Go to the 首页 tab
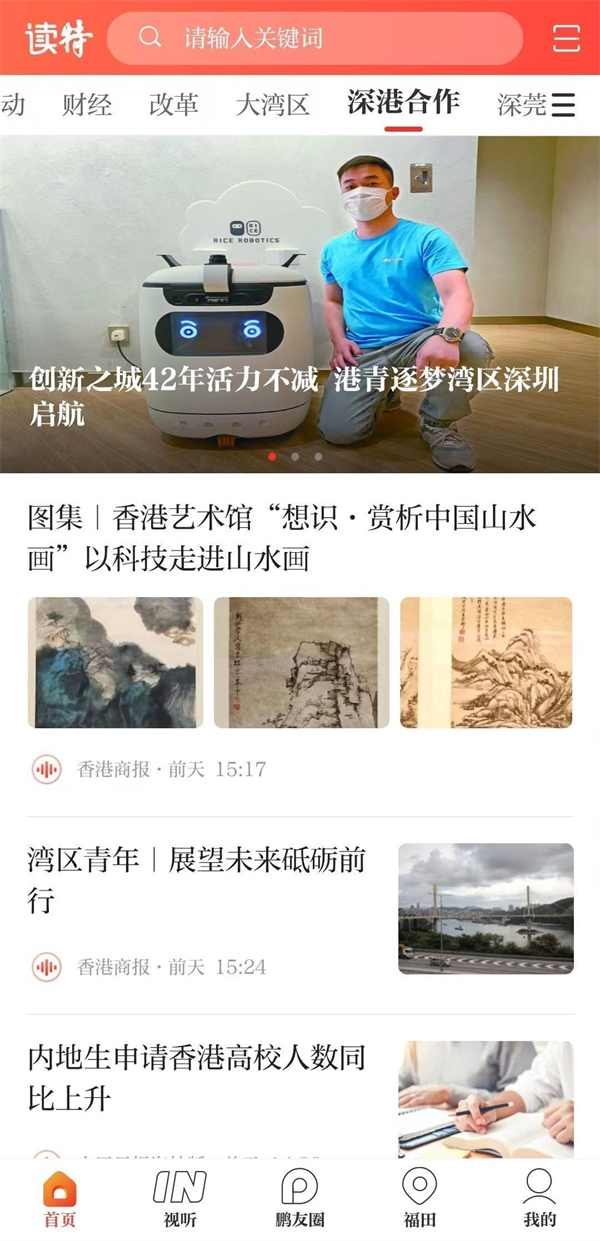 [x=60, y=1198]
